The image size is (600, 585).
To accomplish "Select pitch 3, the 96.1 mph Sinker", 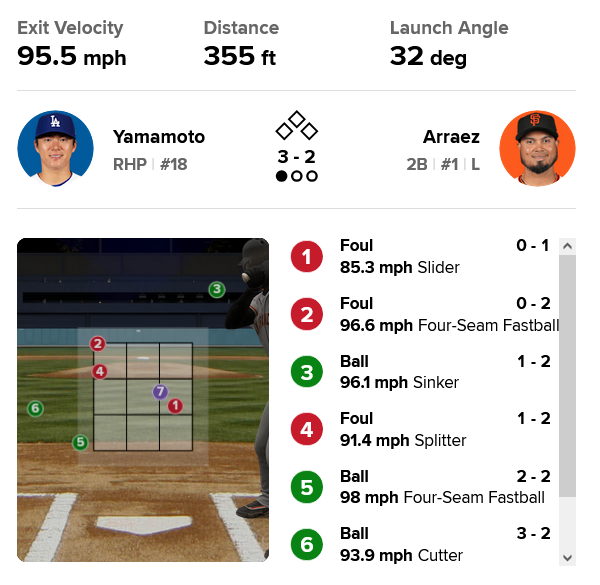I will pyautogui.click(x=421, y=372).
